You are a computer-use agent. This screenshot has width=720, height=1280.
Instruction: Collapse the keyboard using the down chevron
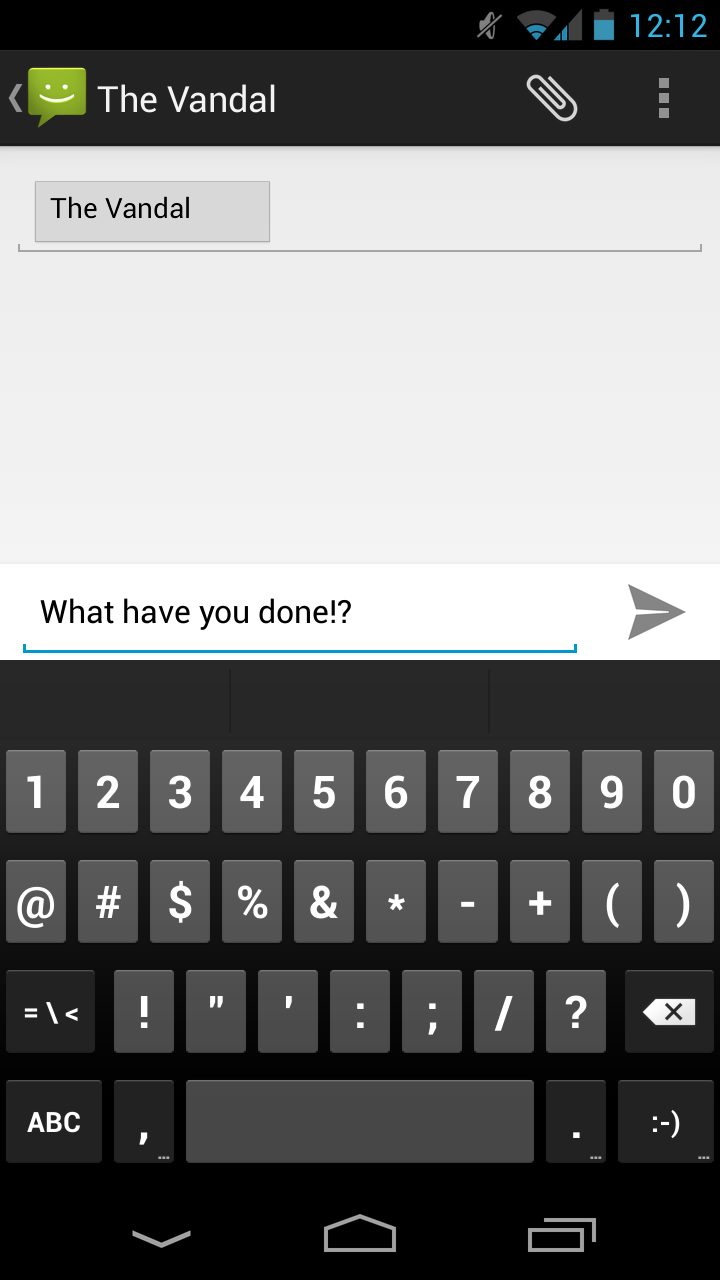pos(160,1235)
